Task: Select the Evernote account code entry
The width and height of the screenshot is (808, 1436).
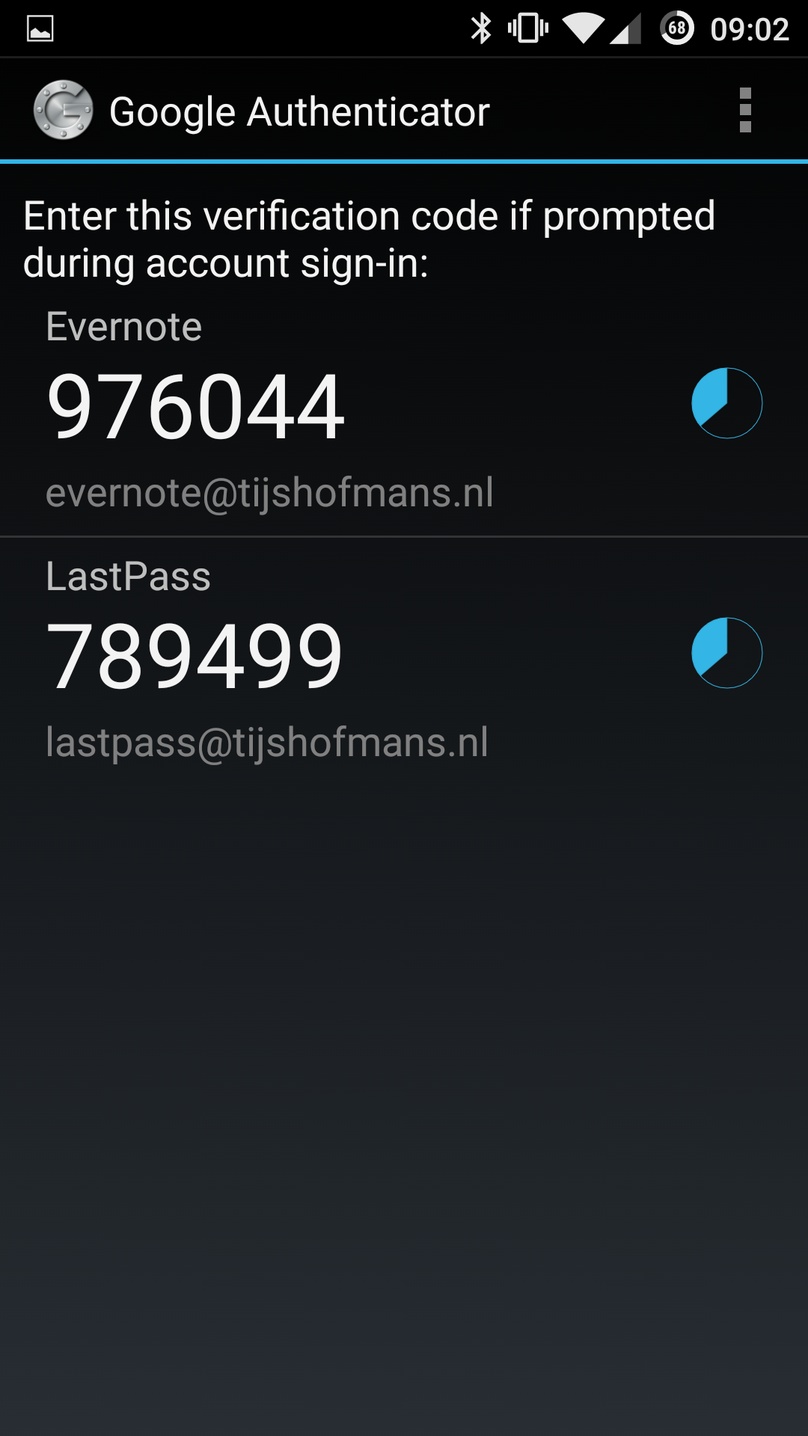Action: click(x=404, y=411)
